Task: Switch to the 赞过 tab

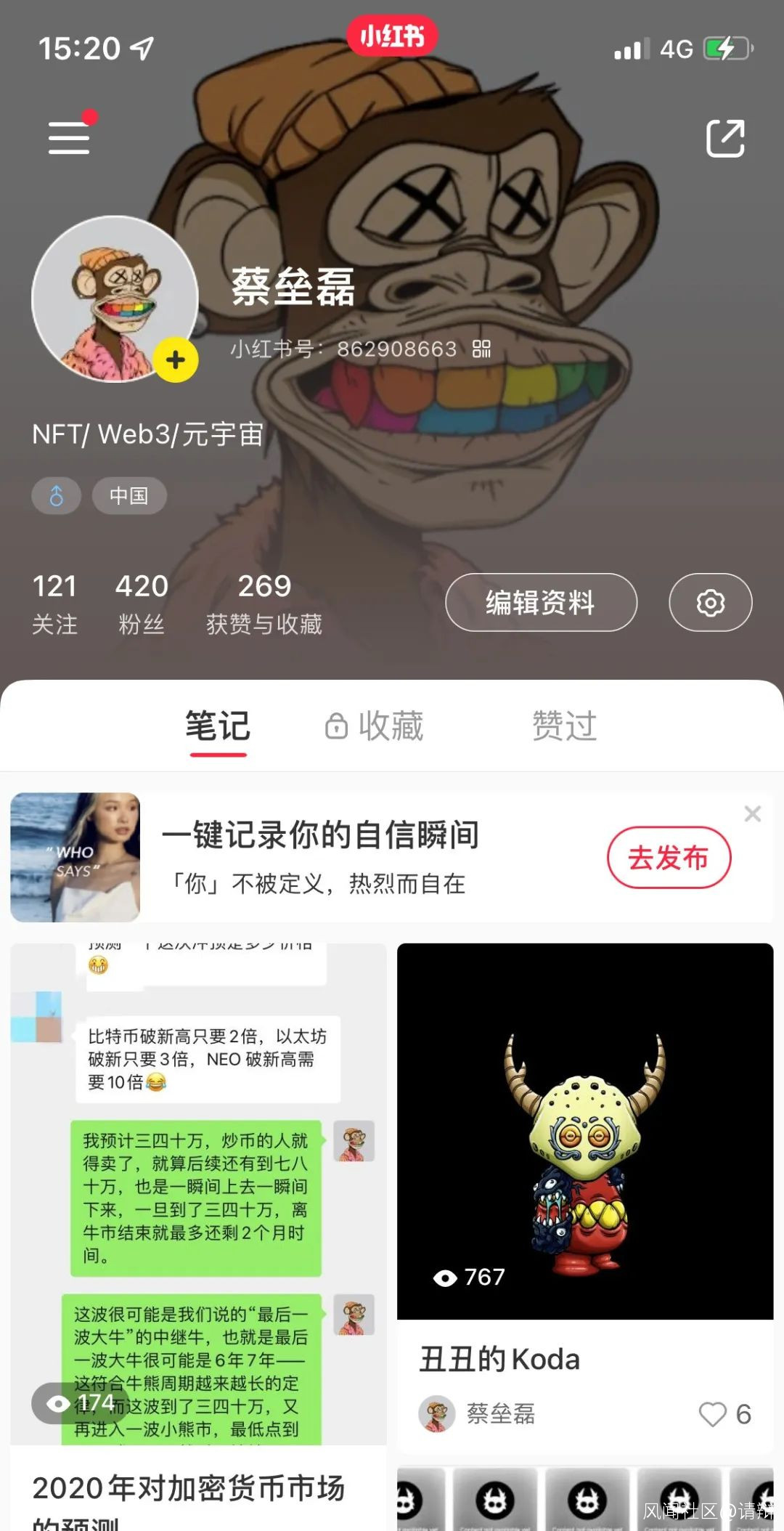Action: tap(564, 726)
